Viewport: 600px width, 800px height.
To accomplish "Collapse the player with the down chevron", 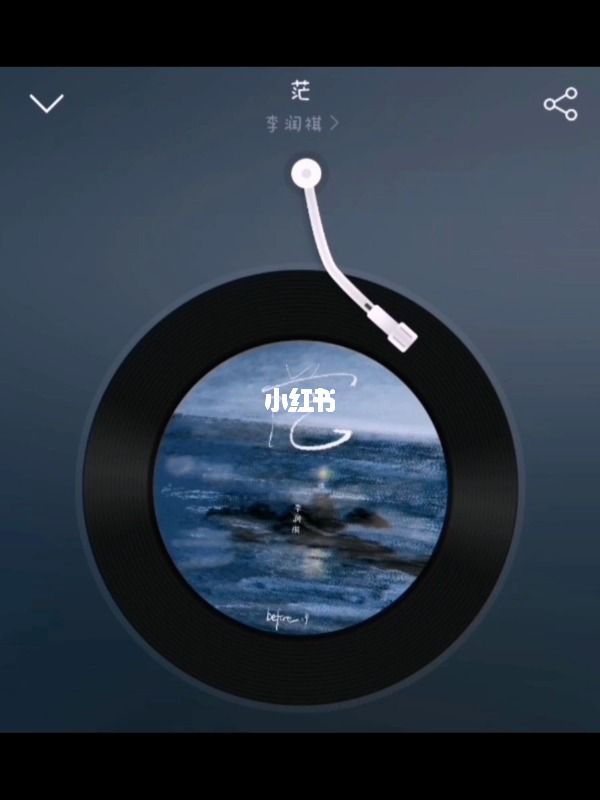I will (47, 103).
